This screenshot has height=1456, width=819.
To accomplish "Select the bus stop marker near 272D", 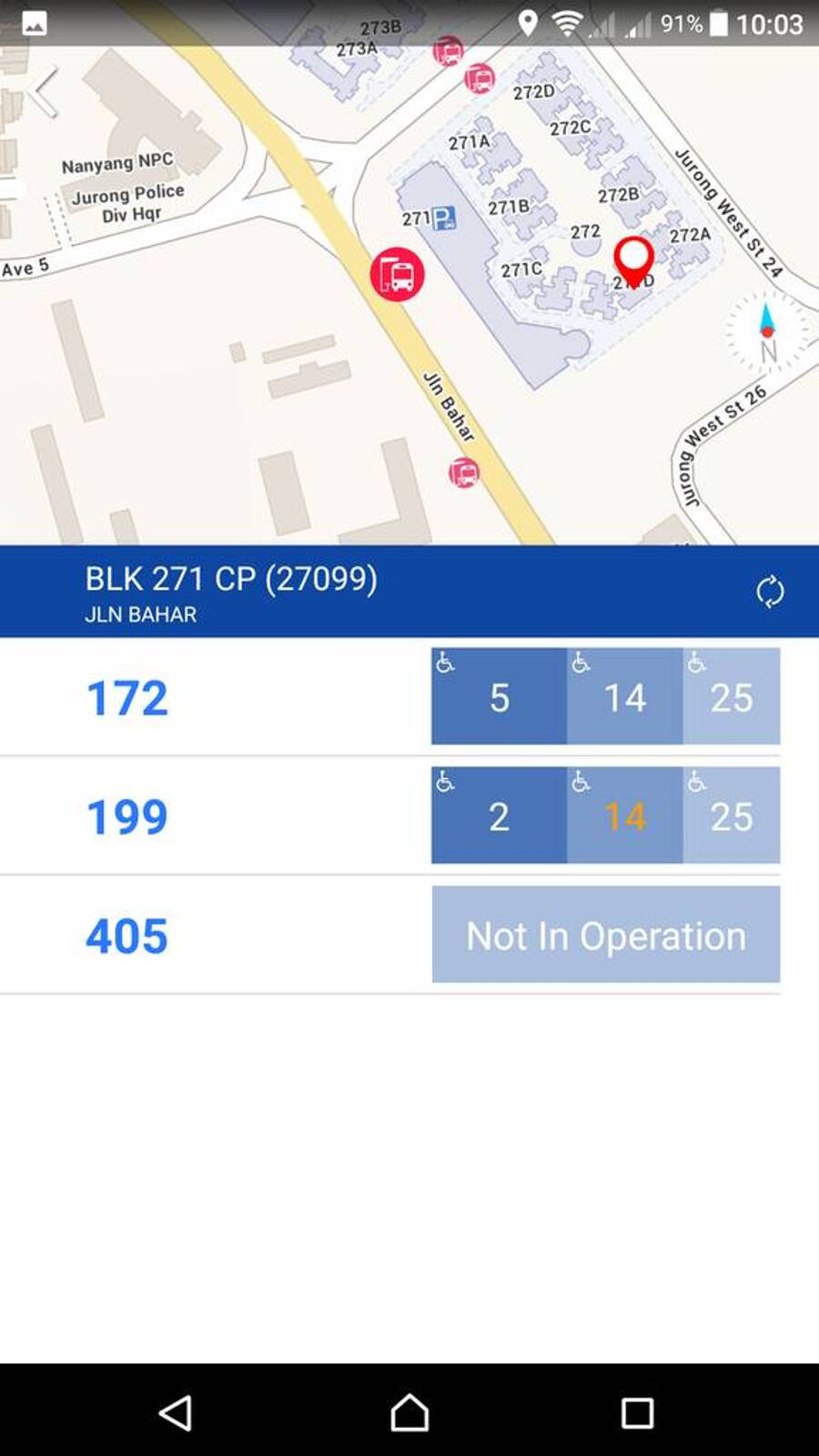I will pyautogui.click(x=479, y=79).
